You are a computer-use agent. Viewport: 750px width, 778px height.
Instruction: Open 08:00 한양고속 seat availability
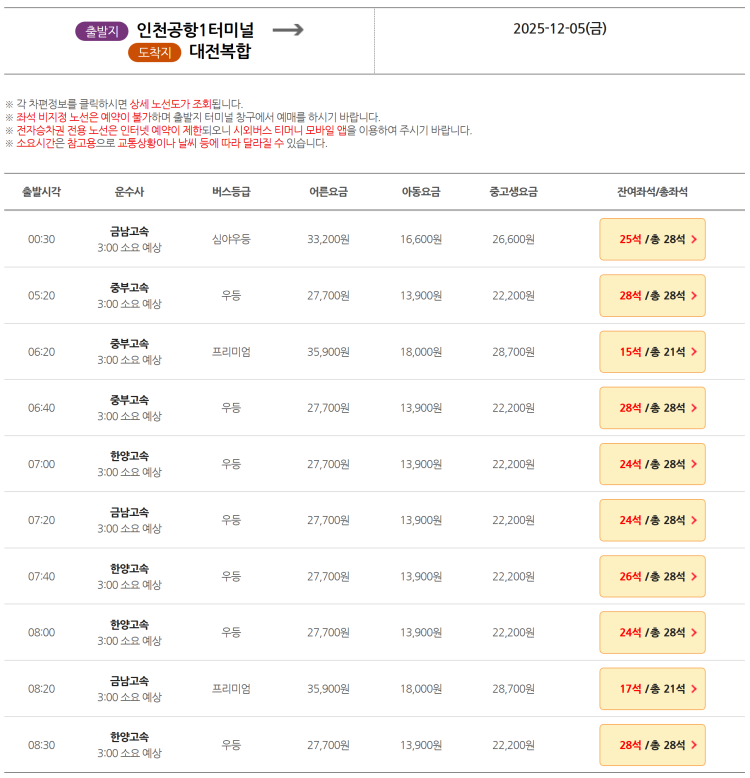tap(652, 632)
